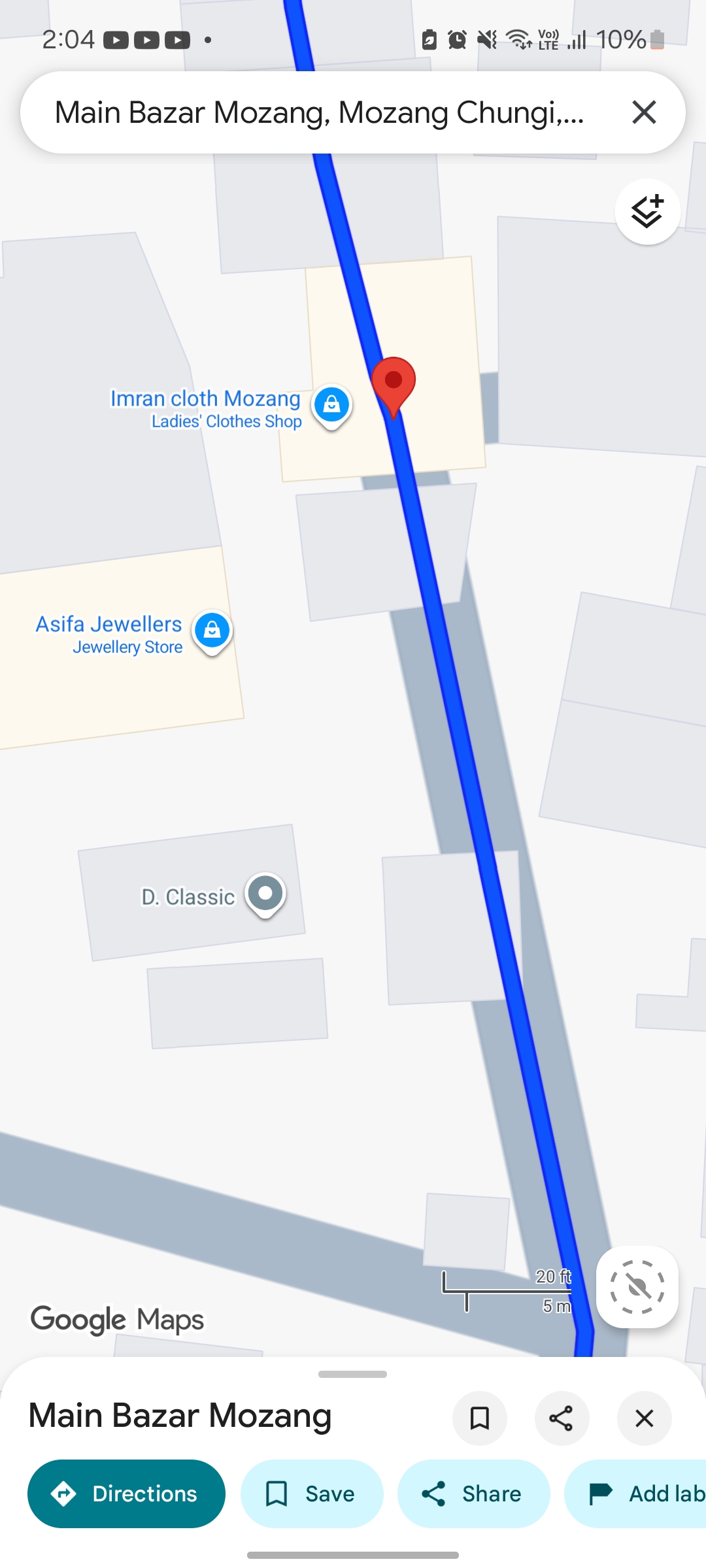Screen dimensions: 706x1568
Task: Open the Main Bazar Mozang search field
Action: click(x=319, y=112)
